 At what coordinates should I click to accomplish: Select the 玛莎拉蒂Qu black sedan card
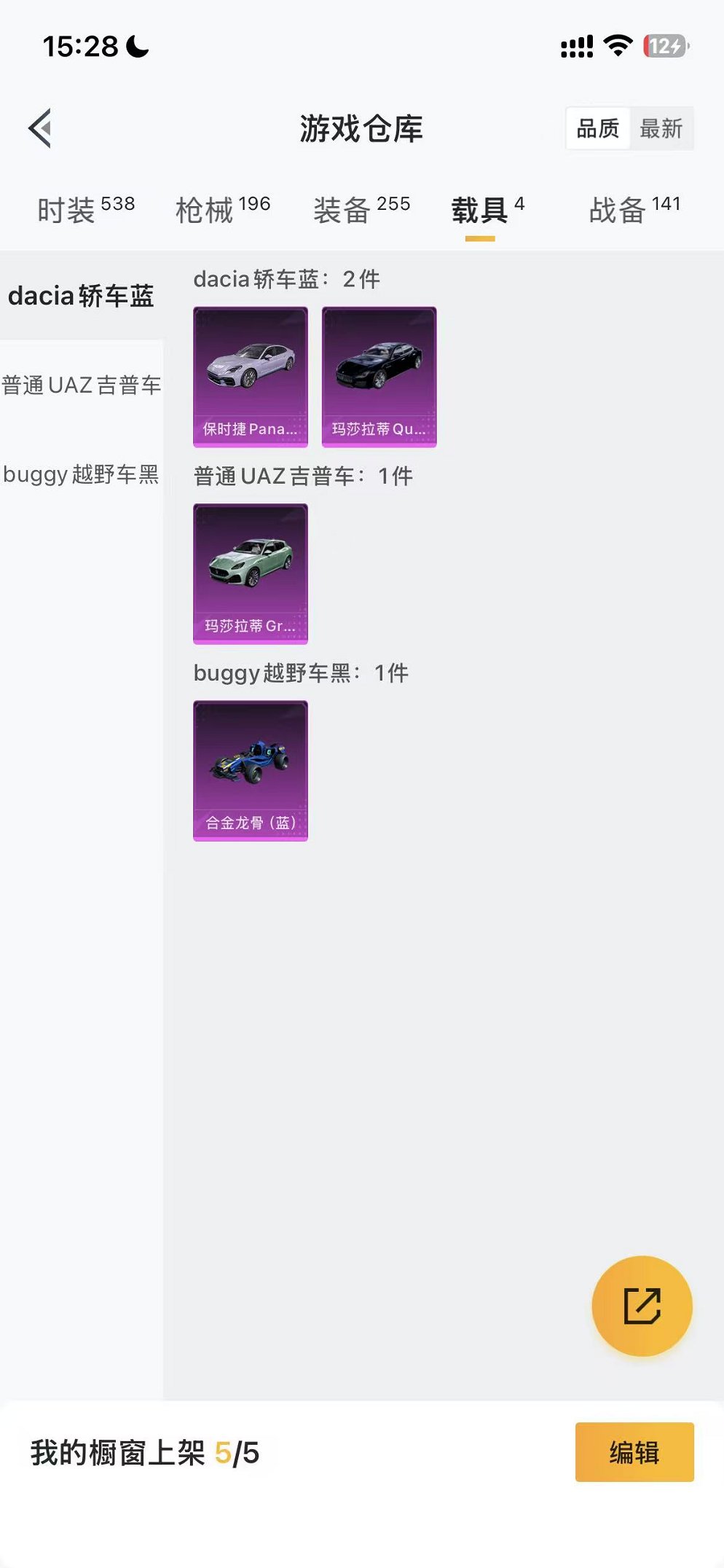pyautogui.click(x=379, y=375)
